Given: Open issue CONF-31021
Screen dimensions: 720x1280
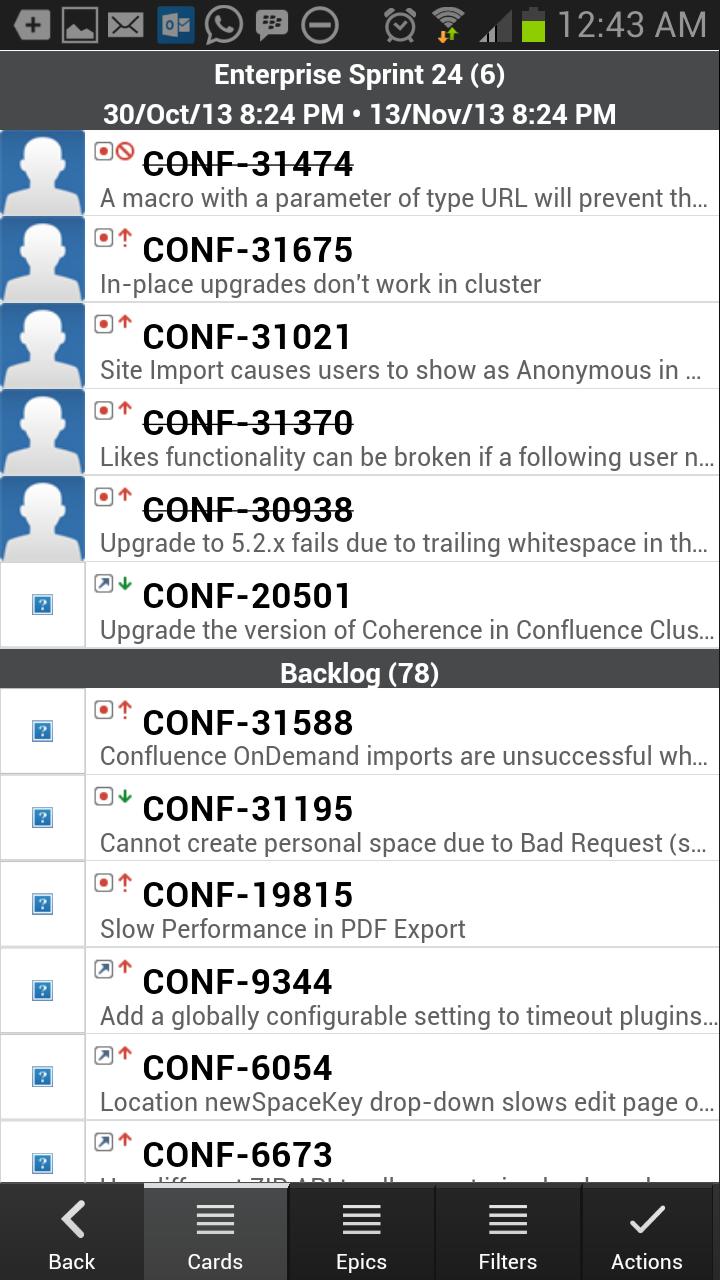Looking at the screenshot, I should pos(360,345).
